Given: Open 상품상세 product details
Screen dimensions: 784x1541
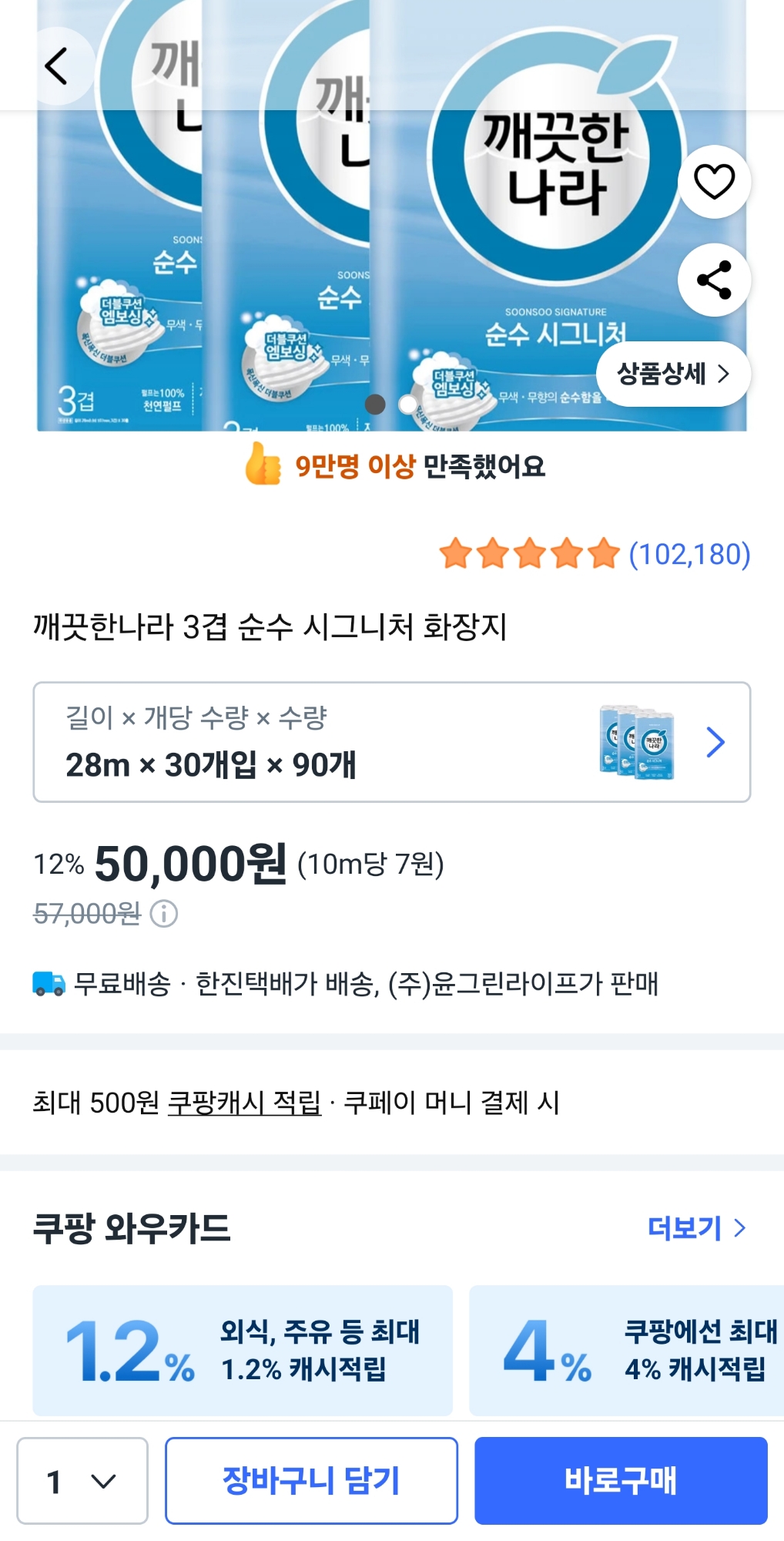Looking at the screenshot, I should point(672,374).
